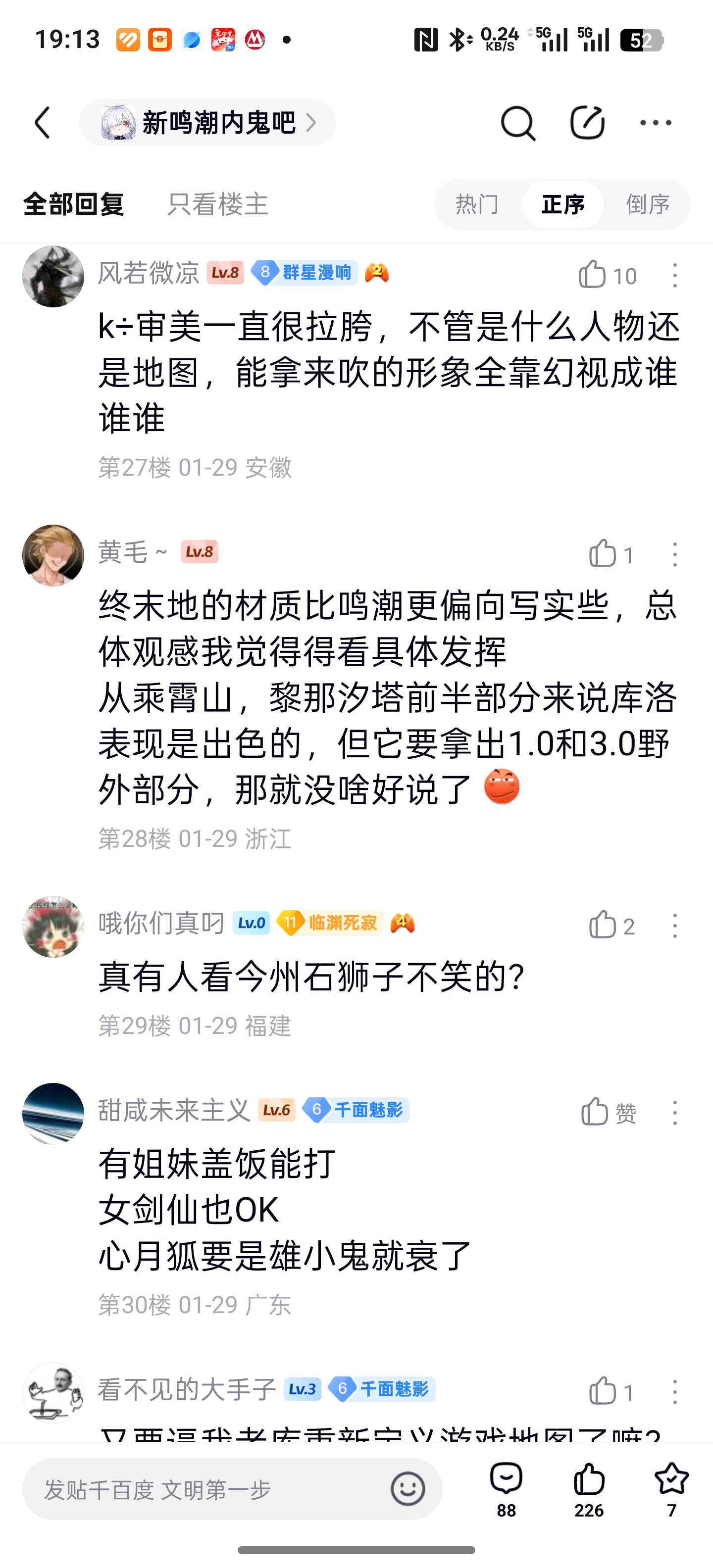Sort replies by 热门
Viewport: 713px width, 1568px height.
pyautogui.click(x=477, y=204)
